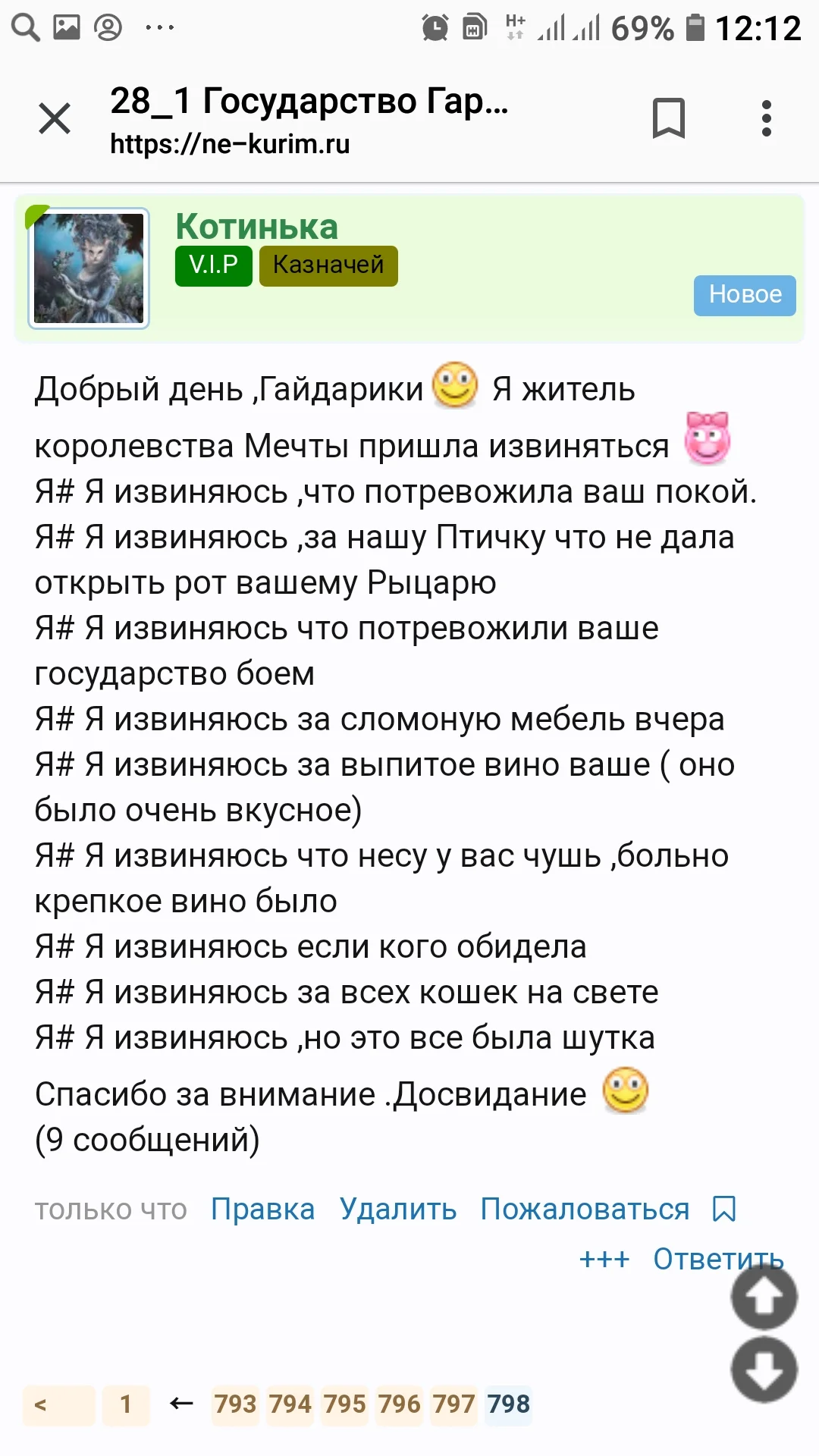Tap the Казначей badge
819x1456 pixels.
click(x=328, y=265)
